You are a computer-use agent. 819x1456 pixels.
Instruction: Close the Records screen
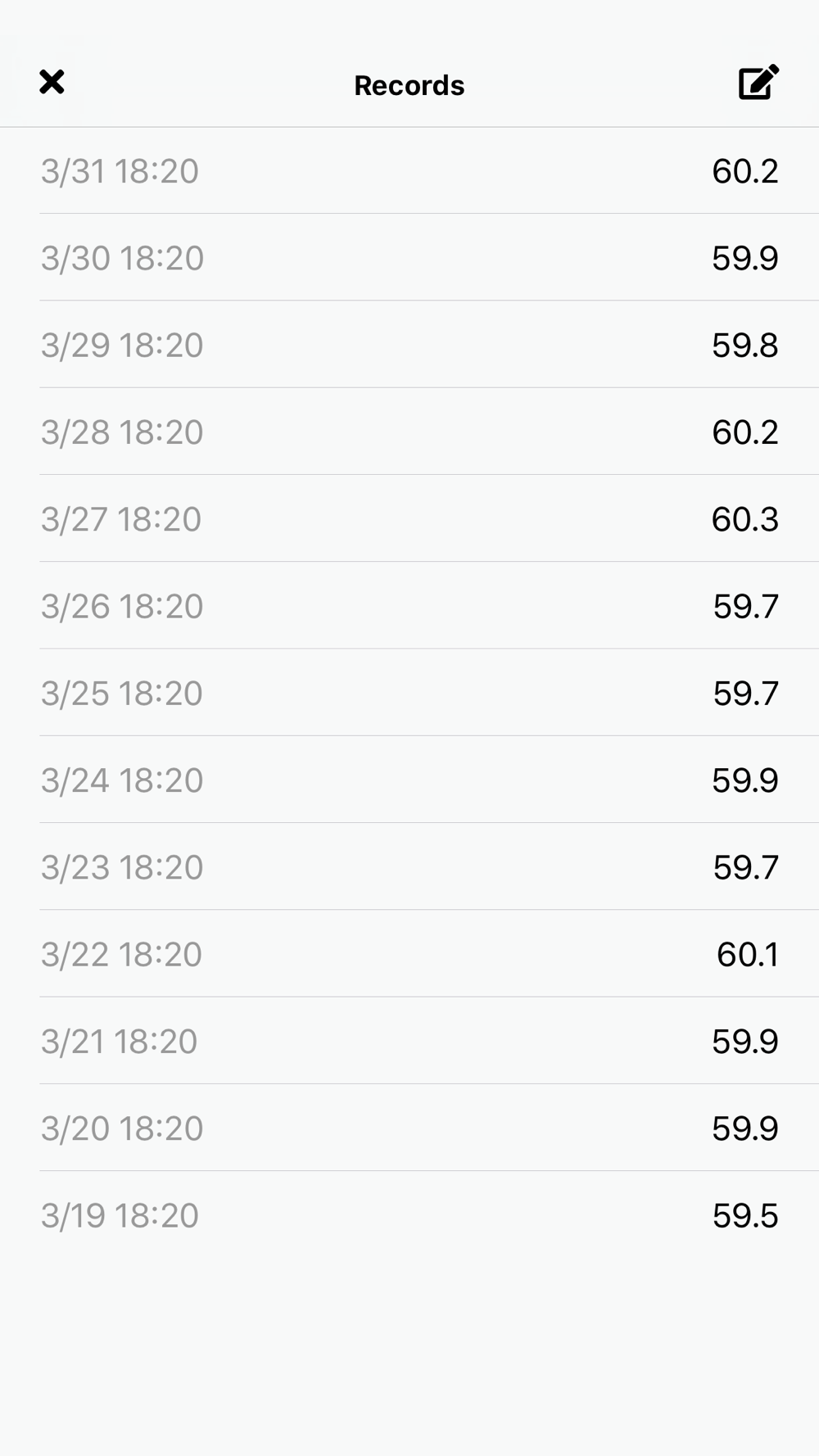point(52,82)
